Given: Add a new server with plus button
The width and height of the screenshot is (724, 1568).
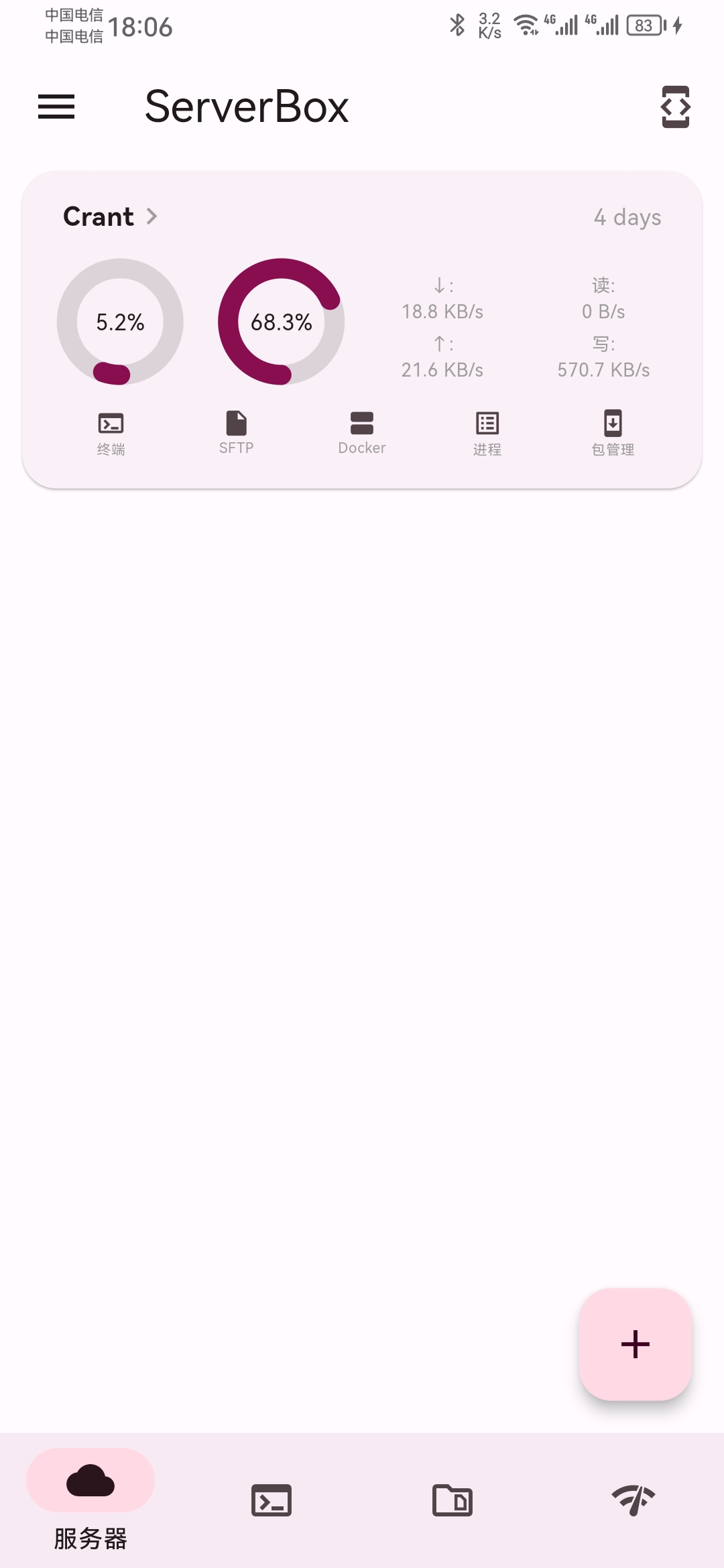Looking at the screenshot, I should tap(635, 1344).
